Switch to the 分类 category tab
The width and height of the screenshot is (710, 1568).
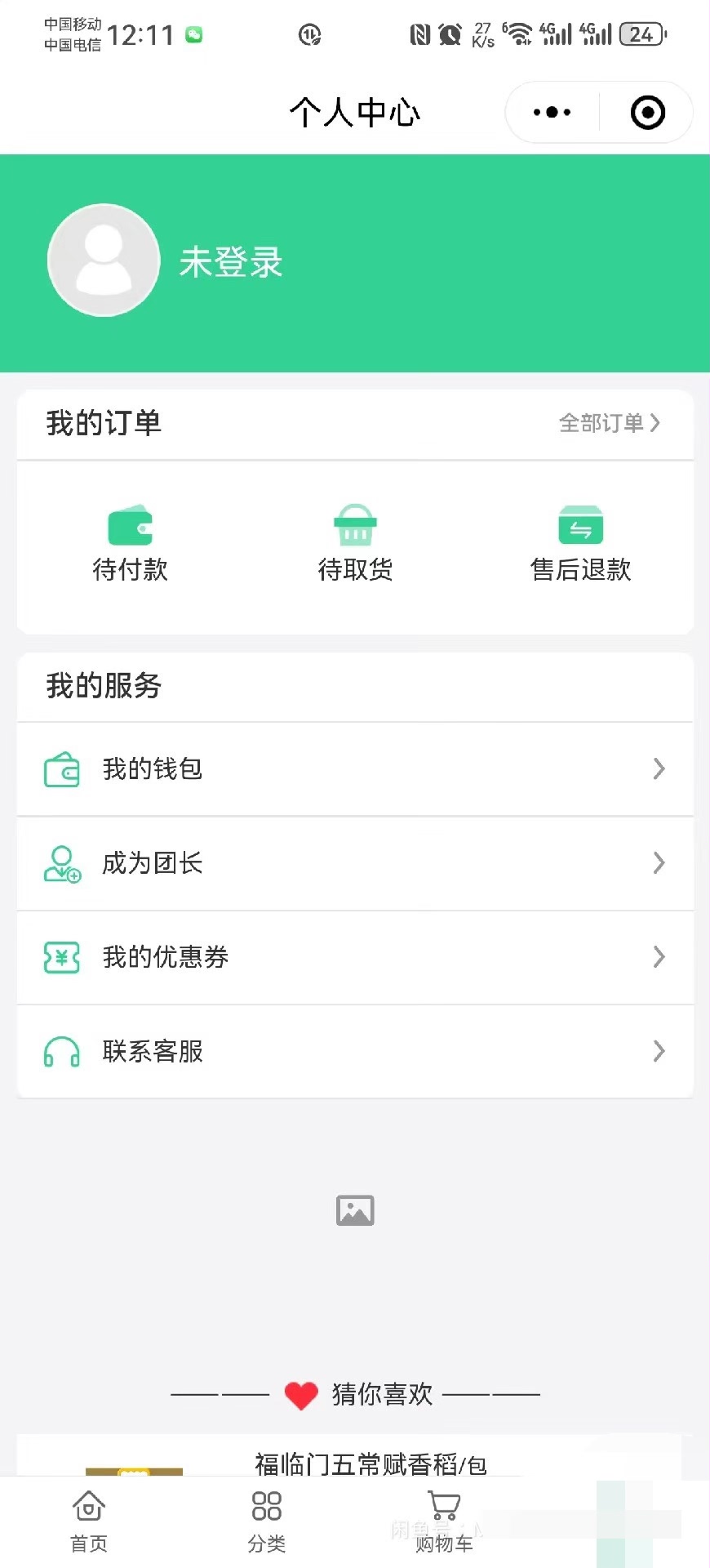[267, 1522]
